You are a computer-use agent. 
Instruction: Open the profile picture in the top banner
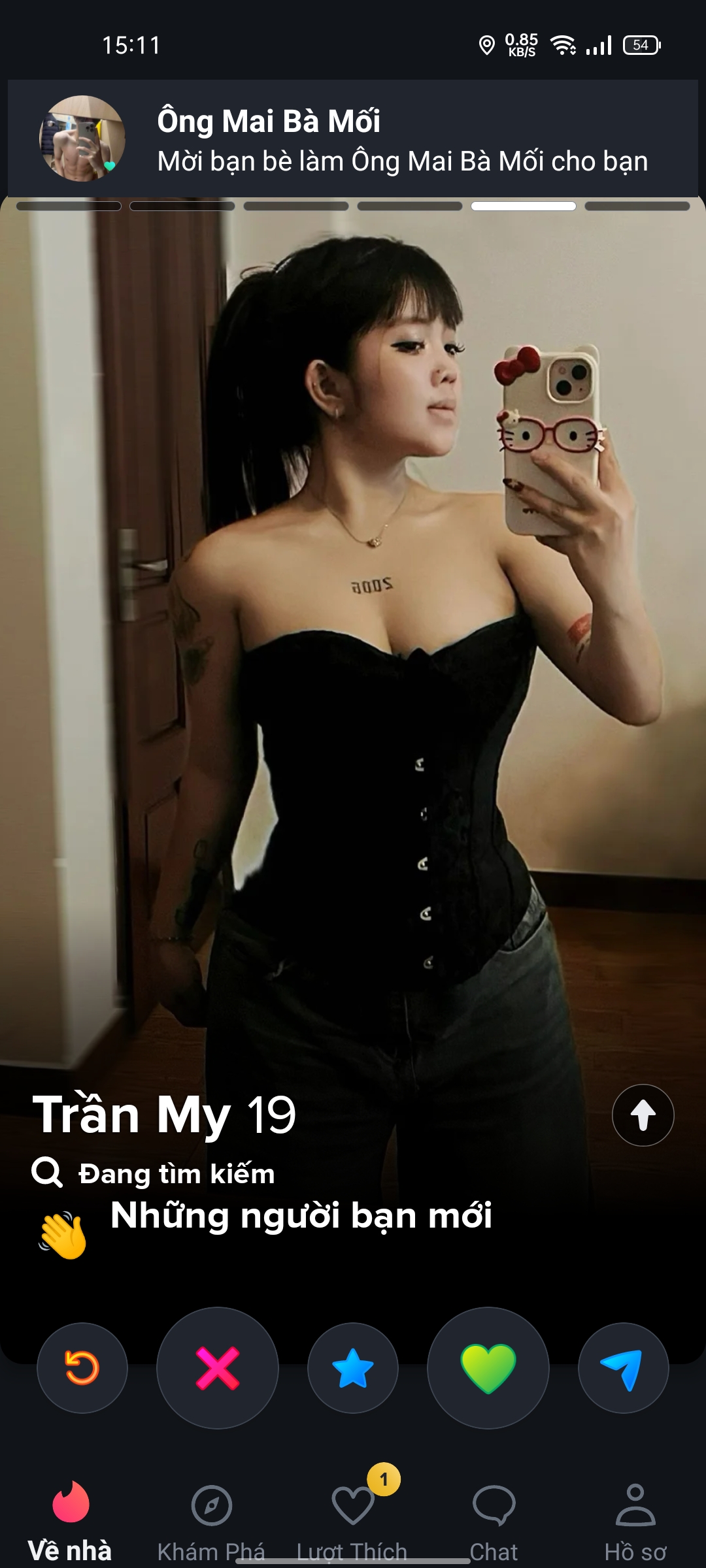[82, 139]
